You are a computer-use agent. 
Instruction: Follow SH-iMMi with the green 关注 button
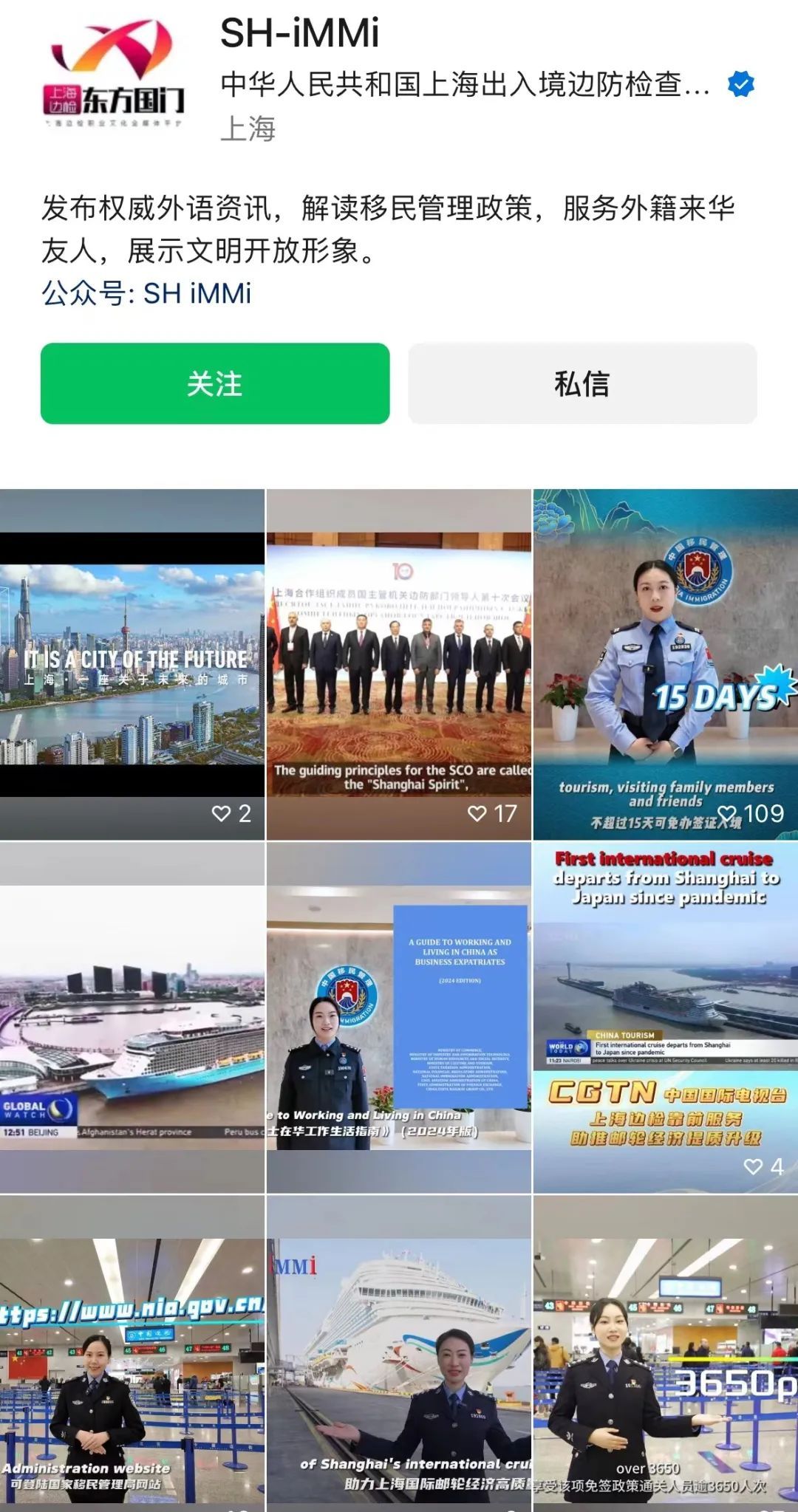pyautogui.click(x=215, y=383)
